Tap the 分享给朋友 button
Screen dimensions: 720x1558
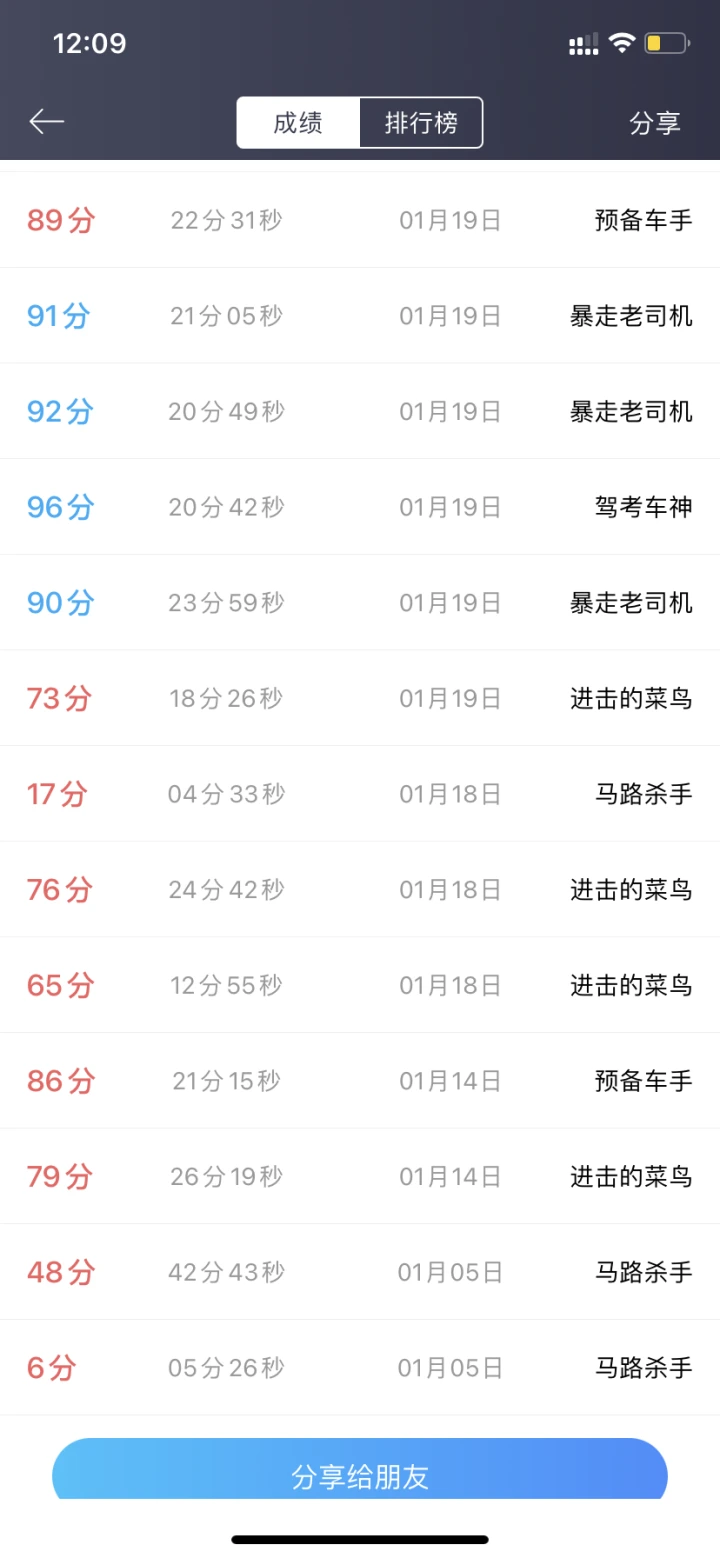[x=360, y=1469]
